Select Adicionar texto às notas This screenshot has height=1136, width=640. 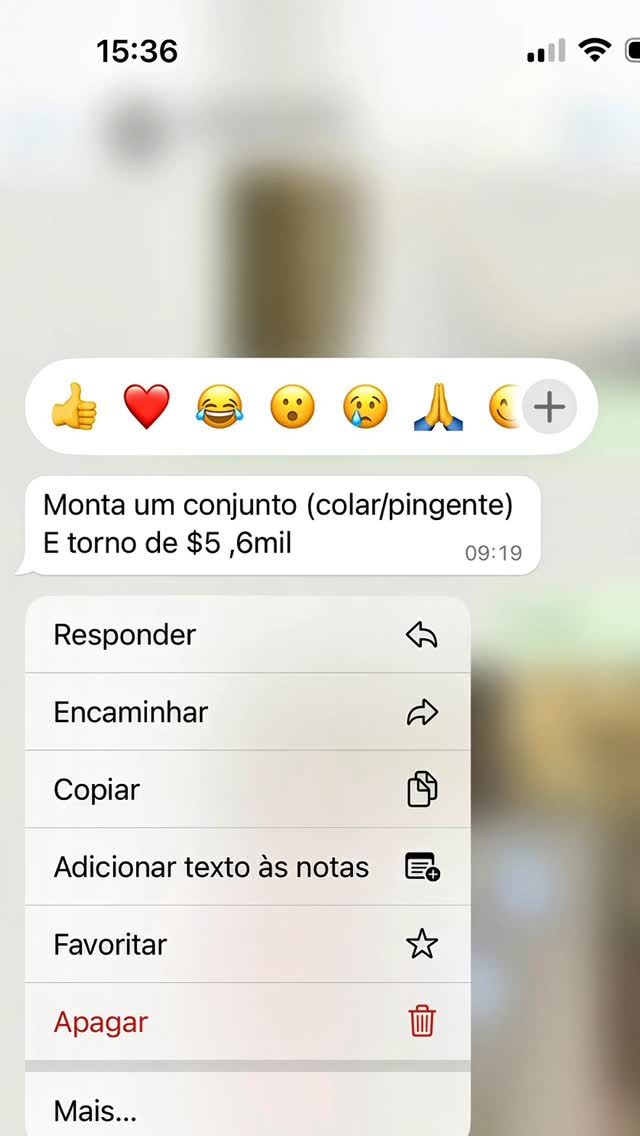[248, 866]
